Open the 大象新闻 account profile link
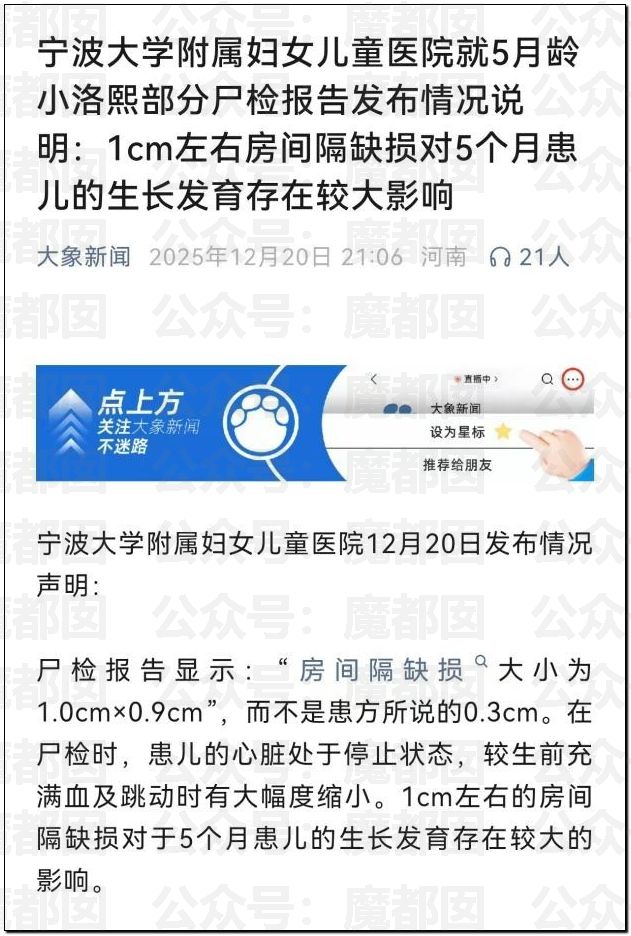This screenshot has width=631, height=936. (x=84, y=257)
